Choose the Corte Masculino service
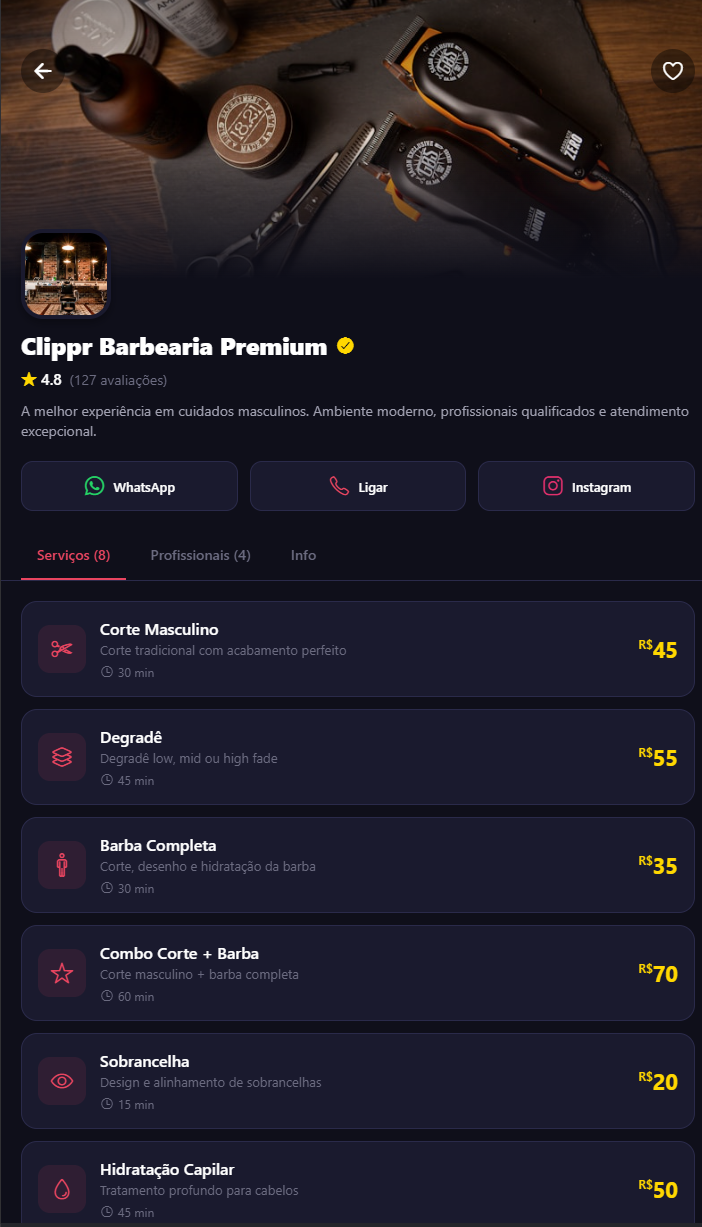This screenshot has height=1227, width=702. click(x=357, y=649)
